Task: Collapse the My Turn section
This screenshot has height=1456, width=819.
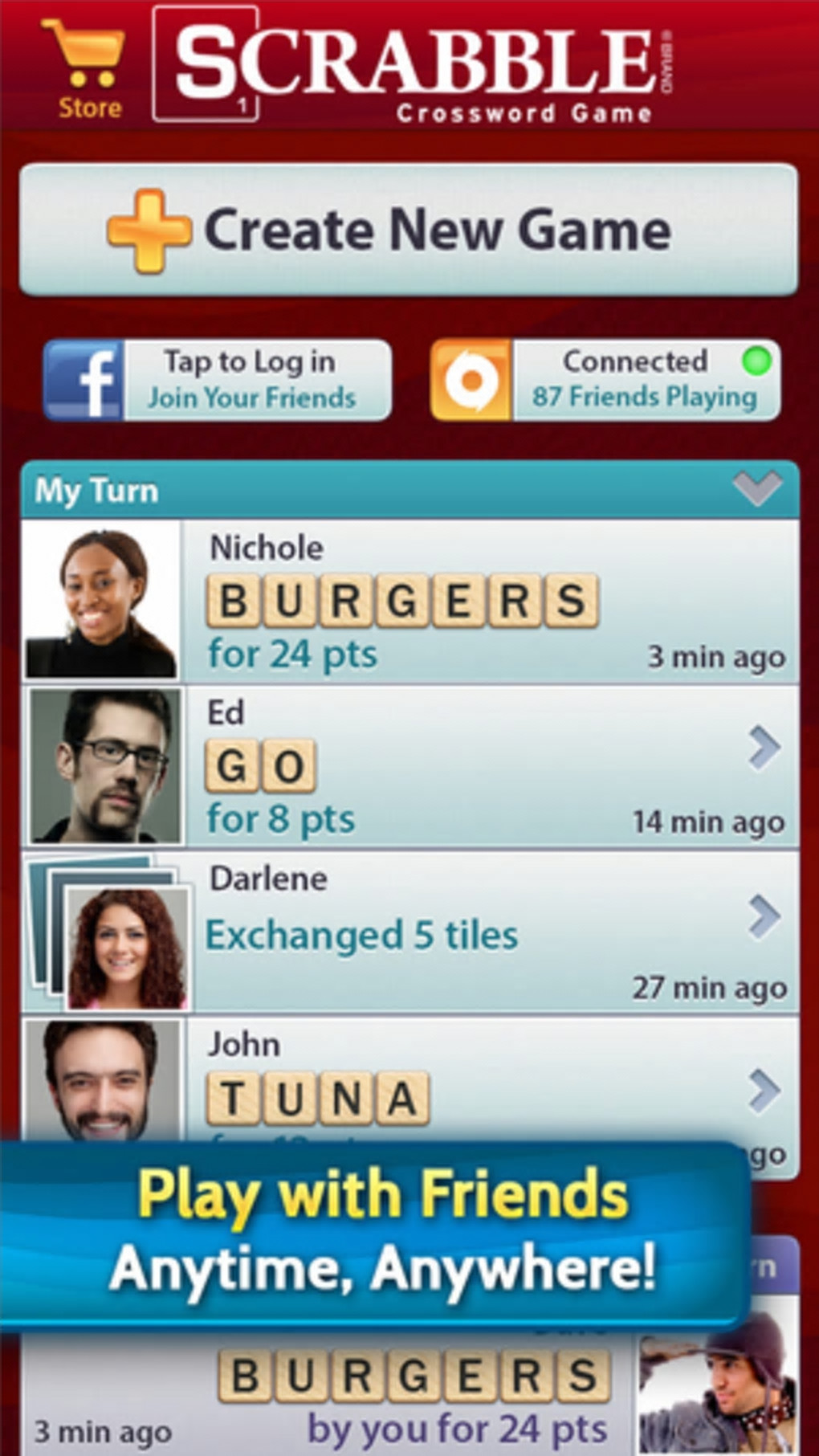Action: [756, 488]
